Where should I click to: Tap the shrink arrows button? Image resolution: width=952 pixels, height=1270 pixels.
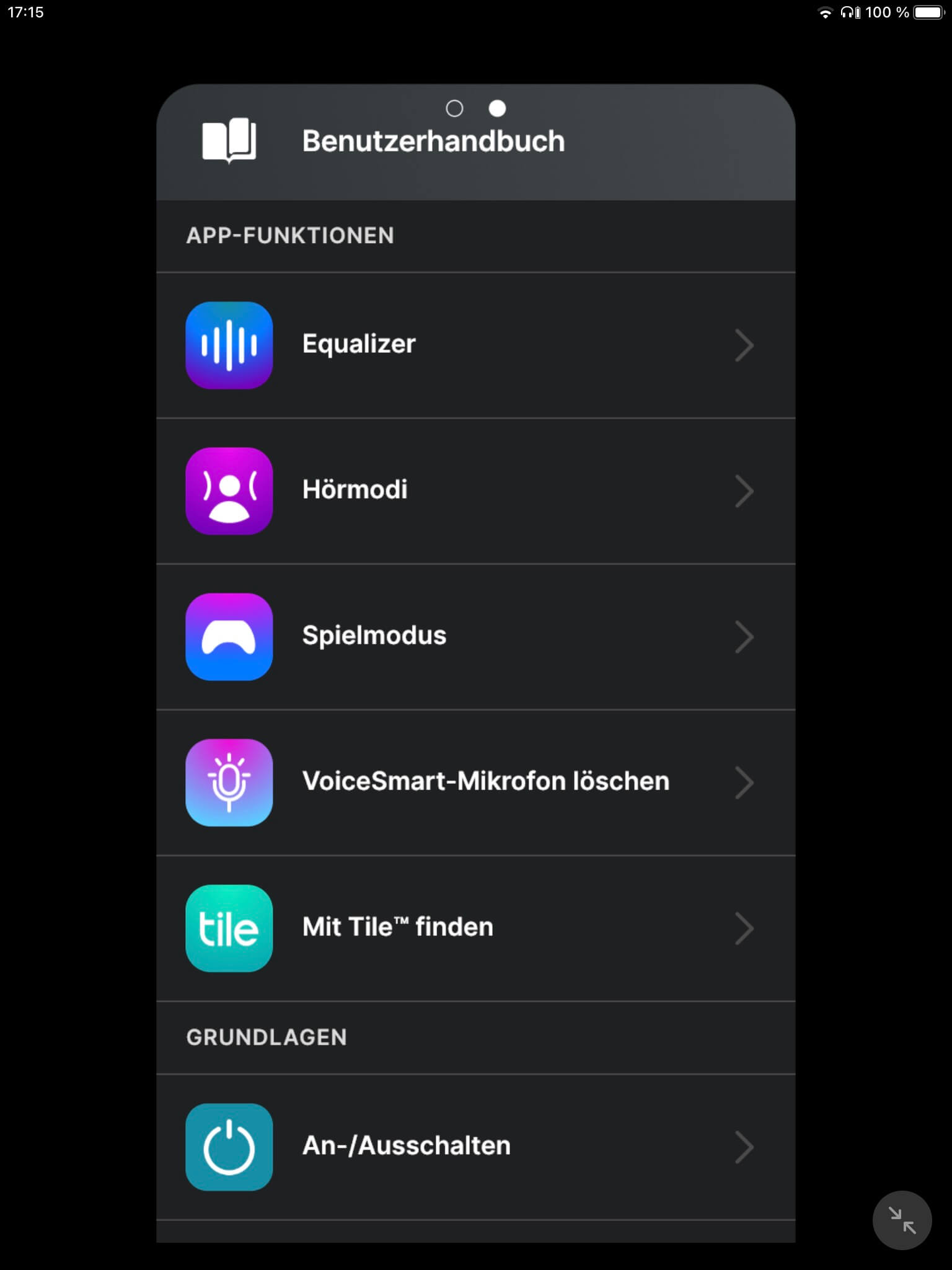click(x=902, y=1220)
